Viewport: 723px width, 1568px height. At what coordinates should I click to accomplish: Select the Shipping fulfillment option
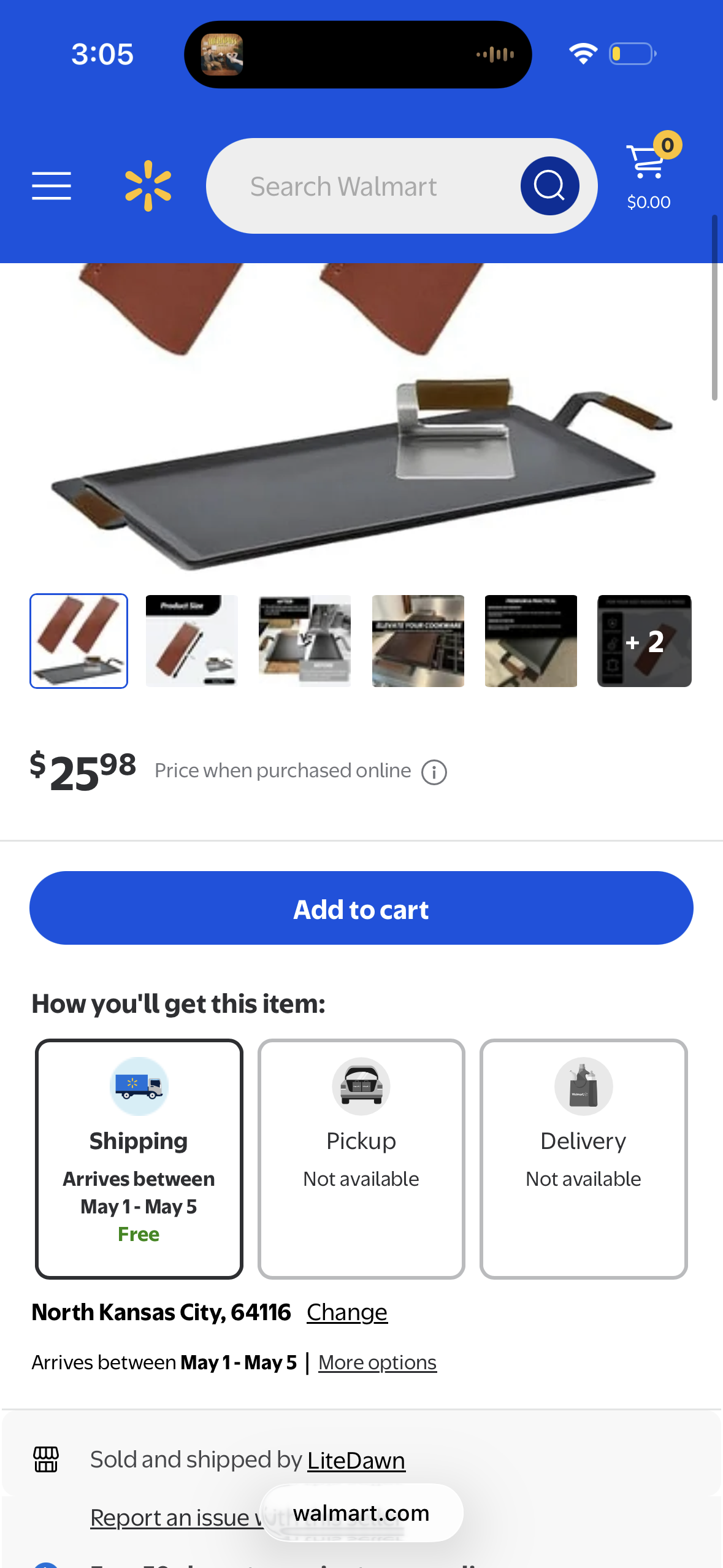point(139,1159)
